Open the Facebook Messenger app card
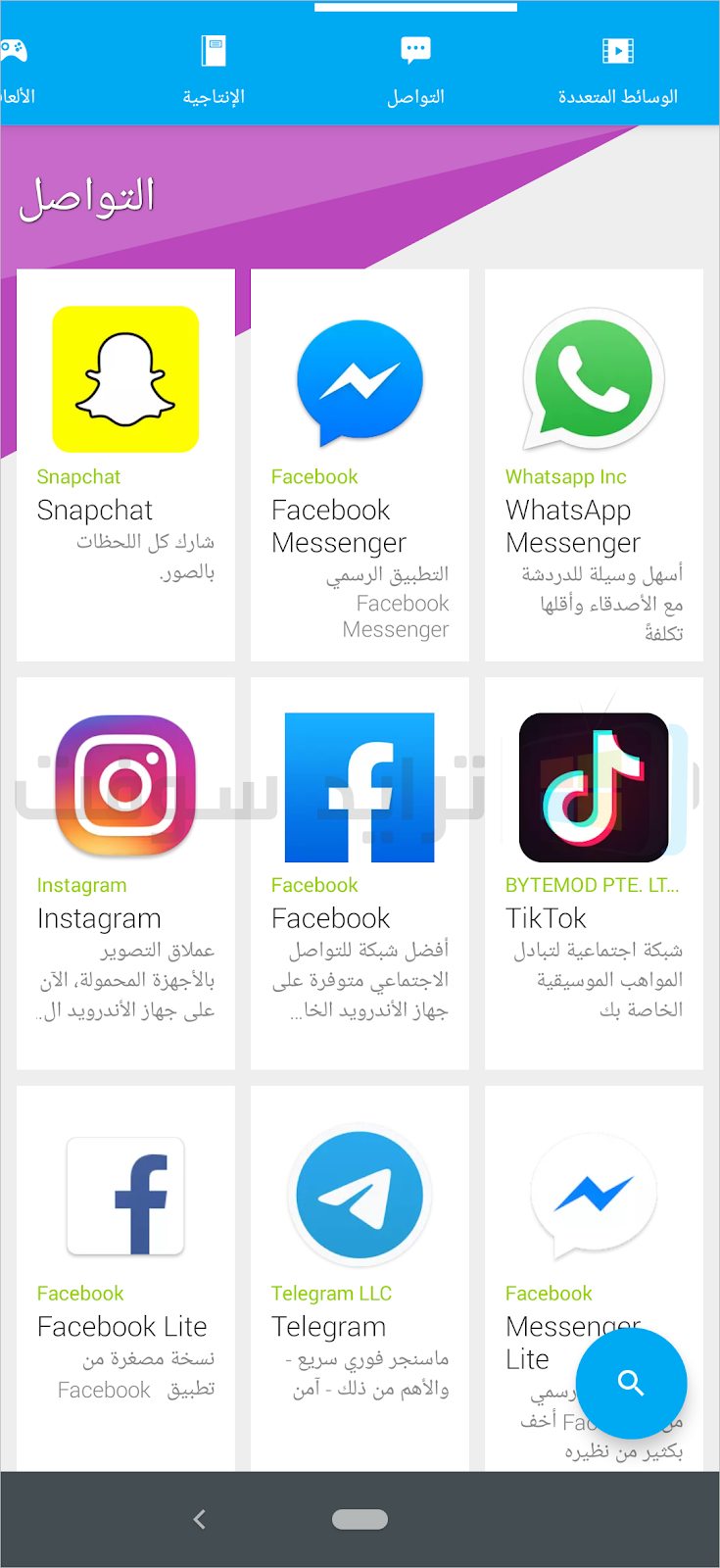 pyautogui.click(x=360, y=465)
